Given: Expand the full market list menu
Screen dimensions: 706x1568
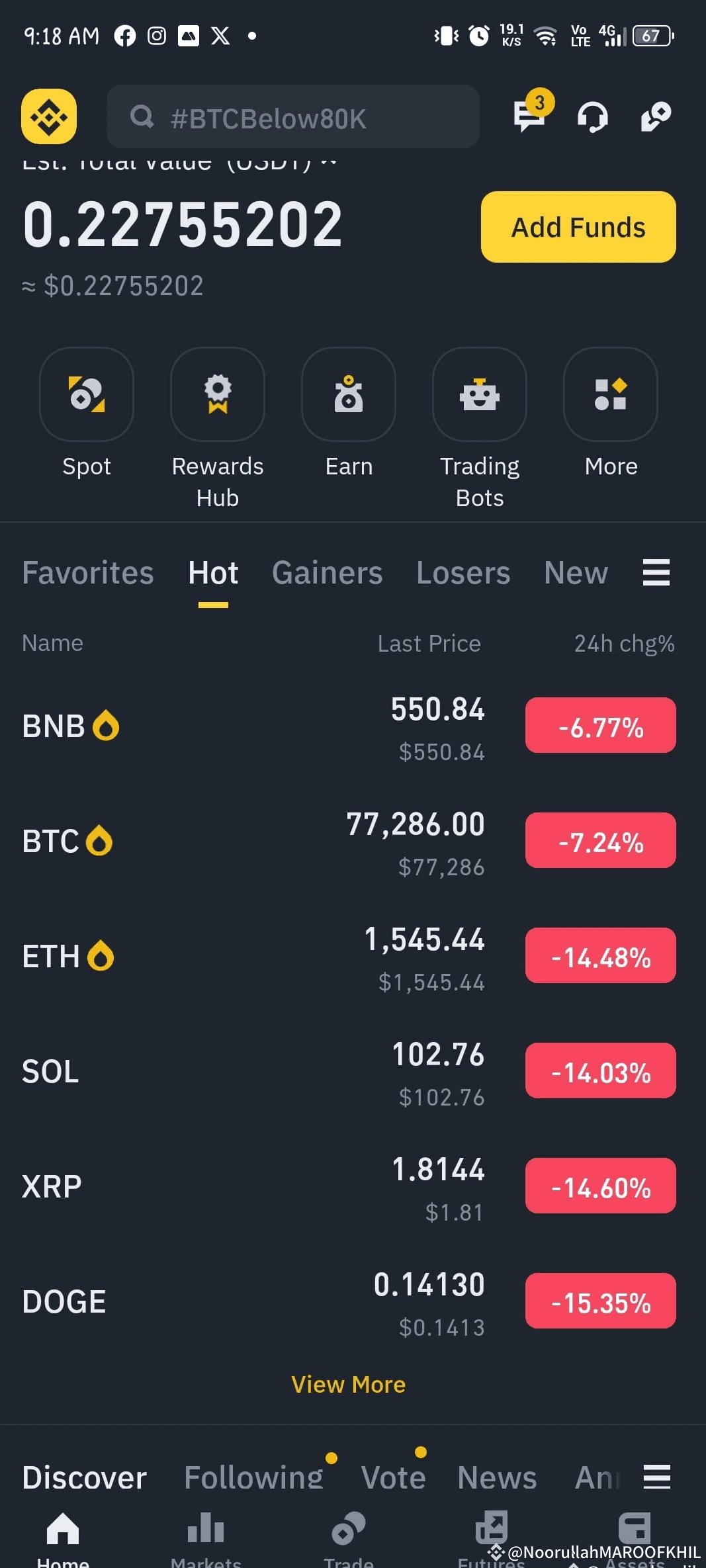Looking at the screenshot, I should (x=656, y=573).
